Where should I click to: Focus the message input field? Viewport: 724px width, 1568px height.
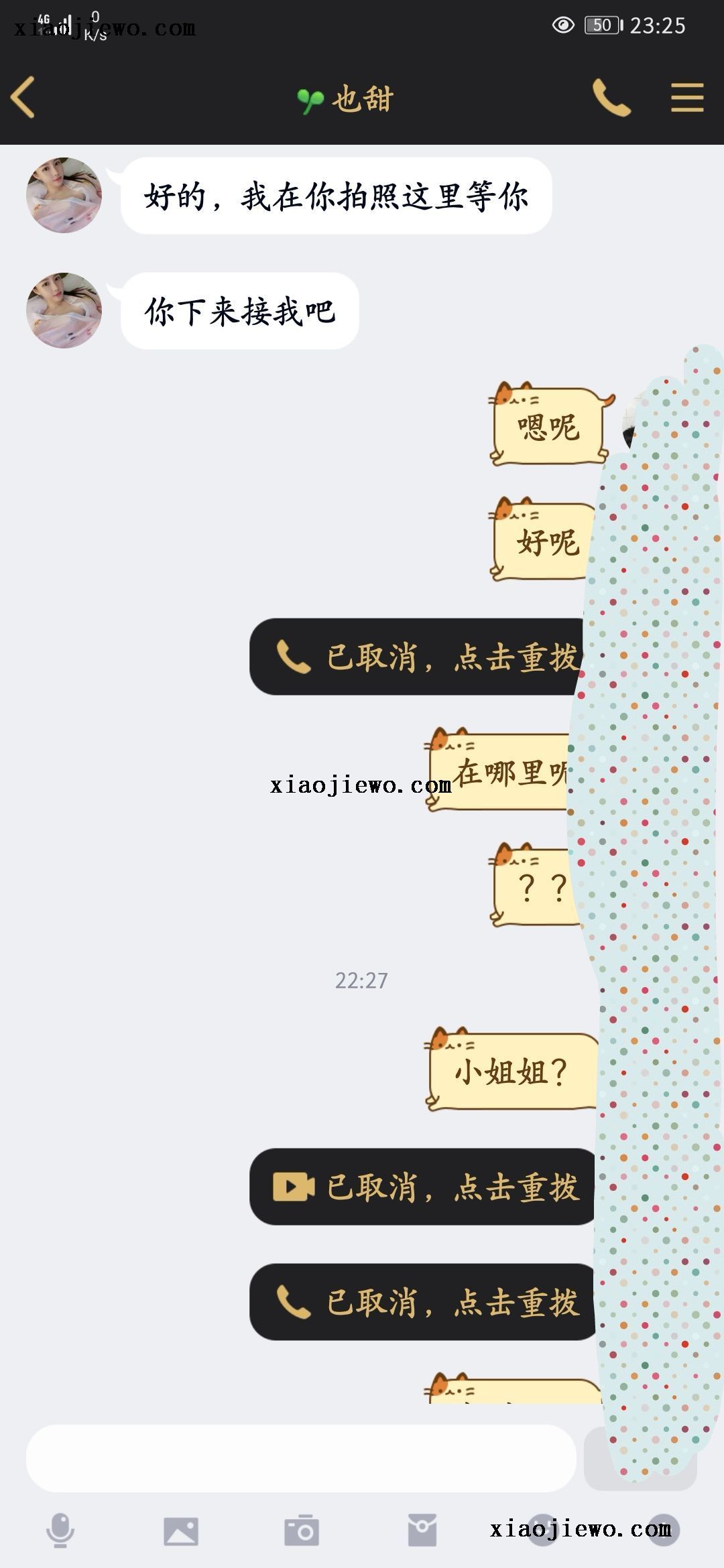301,1458
